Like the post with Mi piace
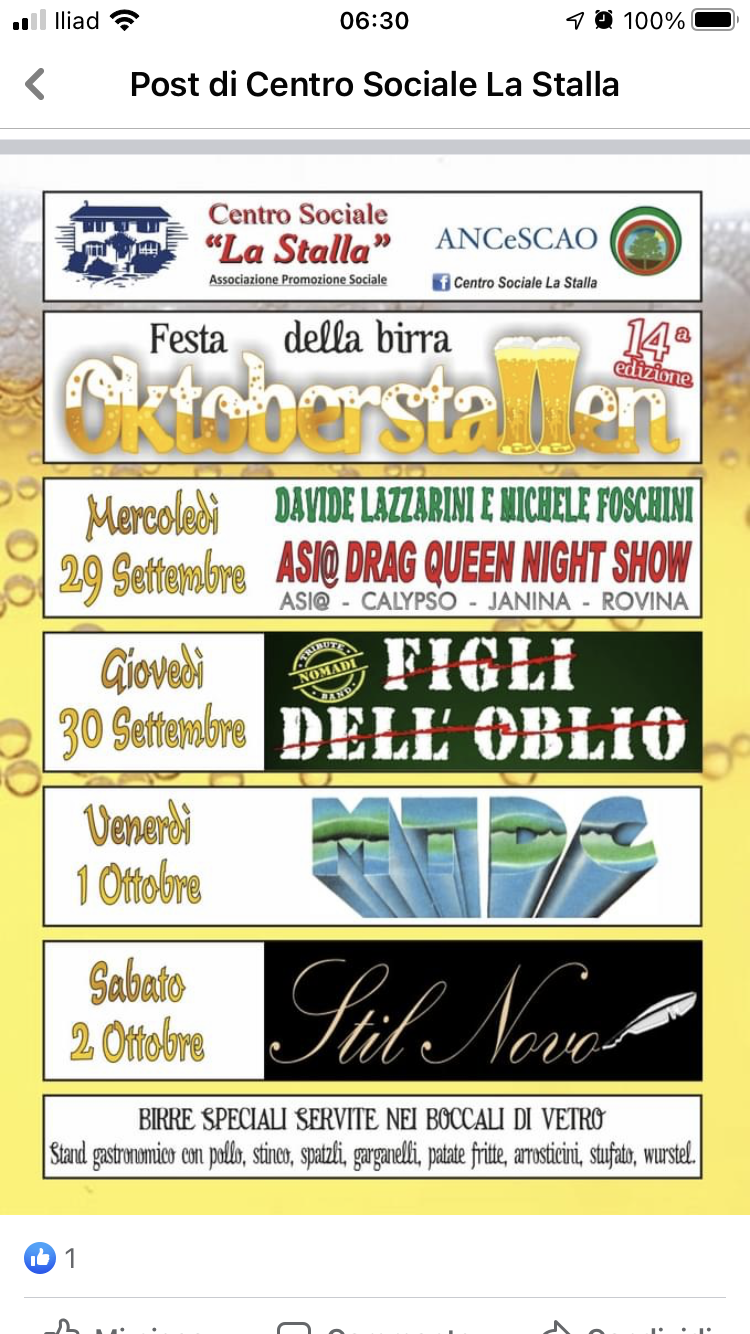The width and height of the screenshot is (750, 1334). click(124, 1326)
